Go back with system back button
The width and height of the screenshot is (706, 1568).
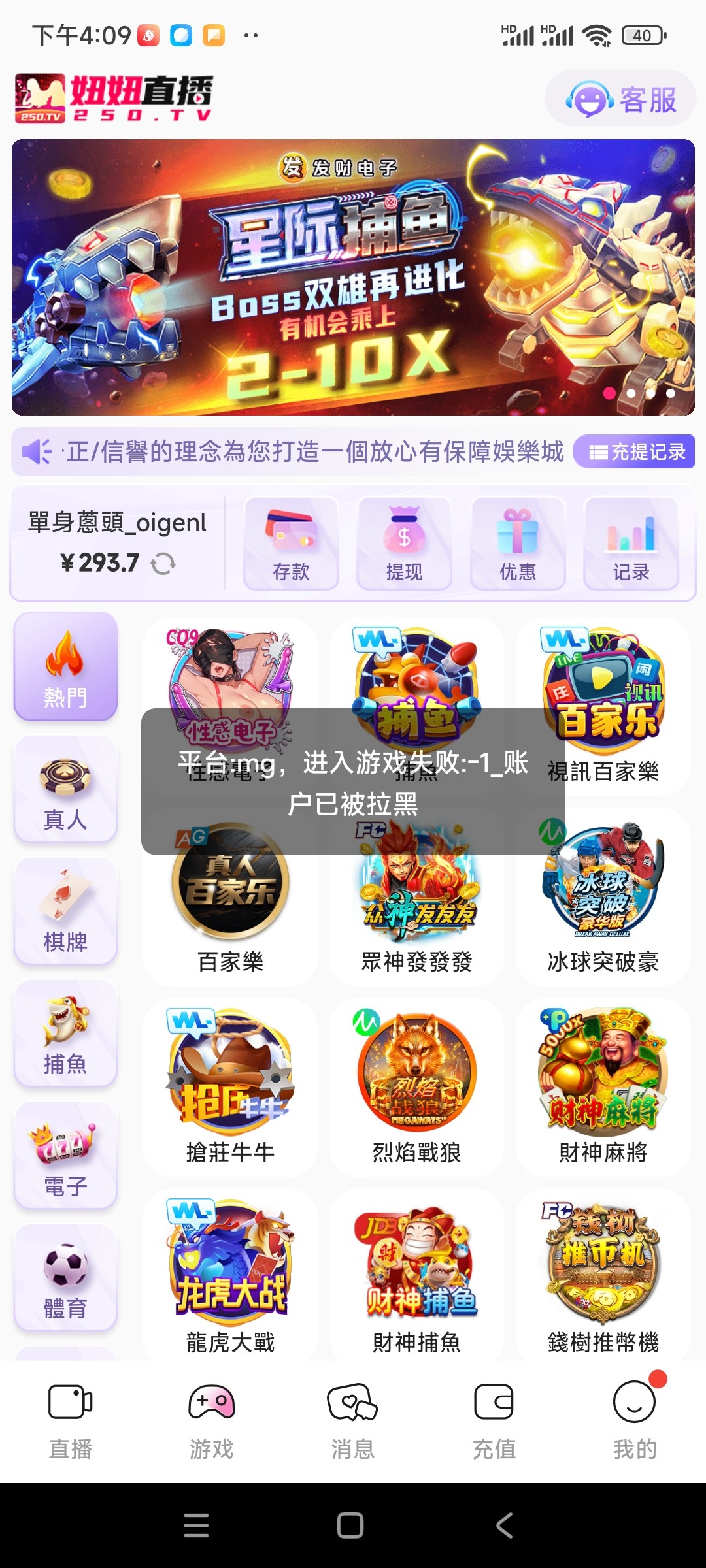pos(504,1526)
